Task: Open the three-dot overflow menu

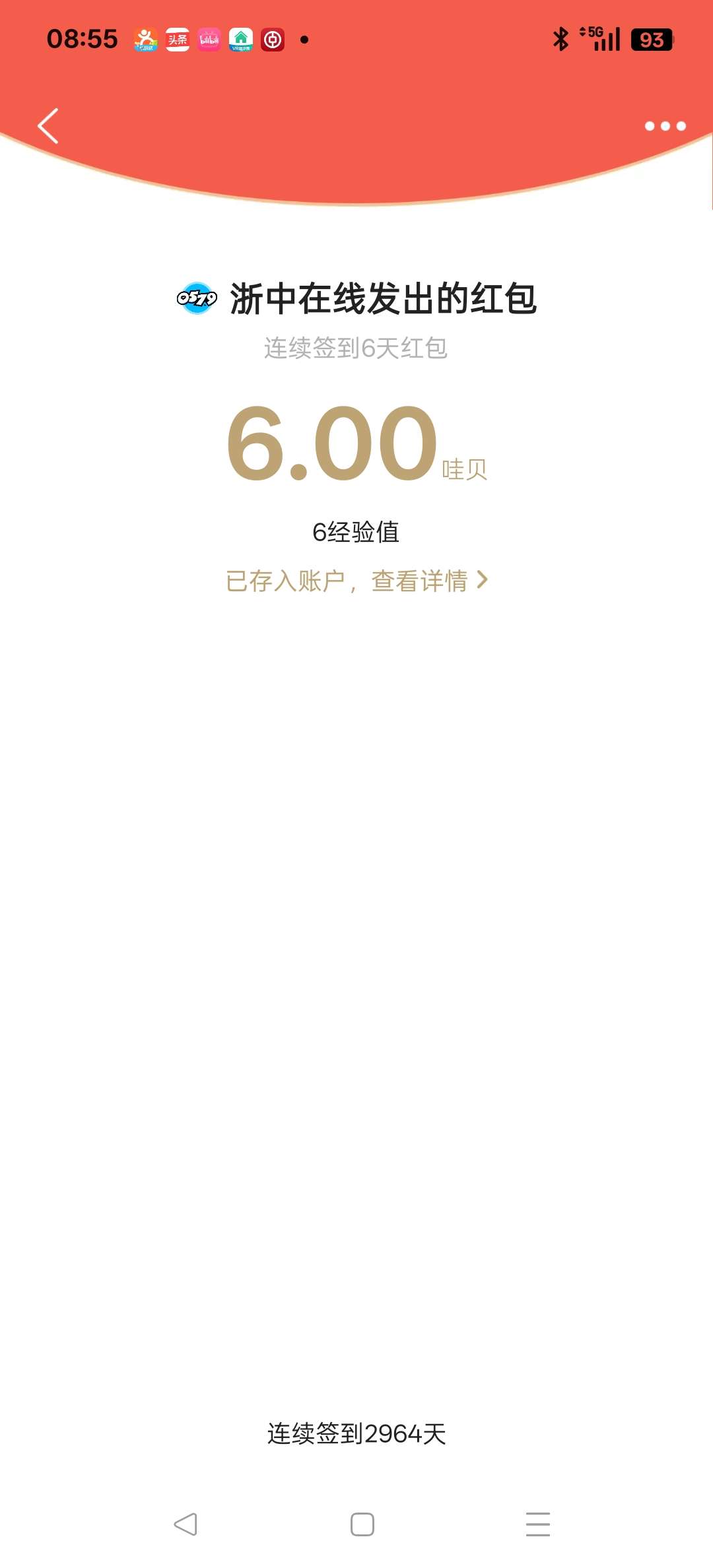Action: click(665, 126)
